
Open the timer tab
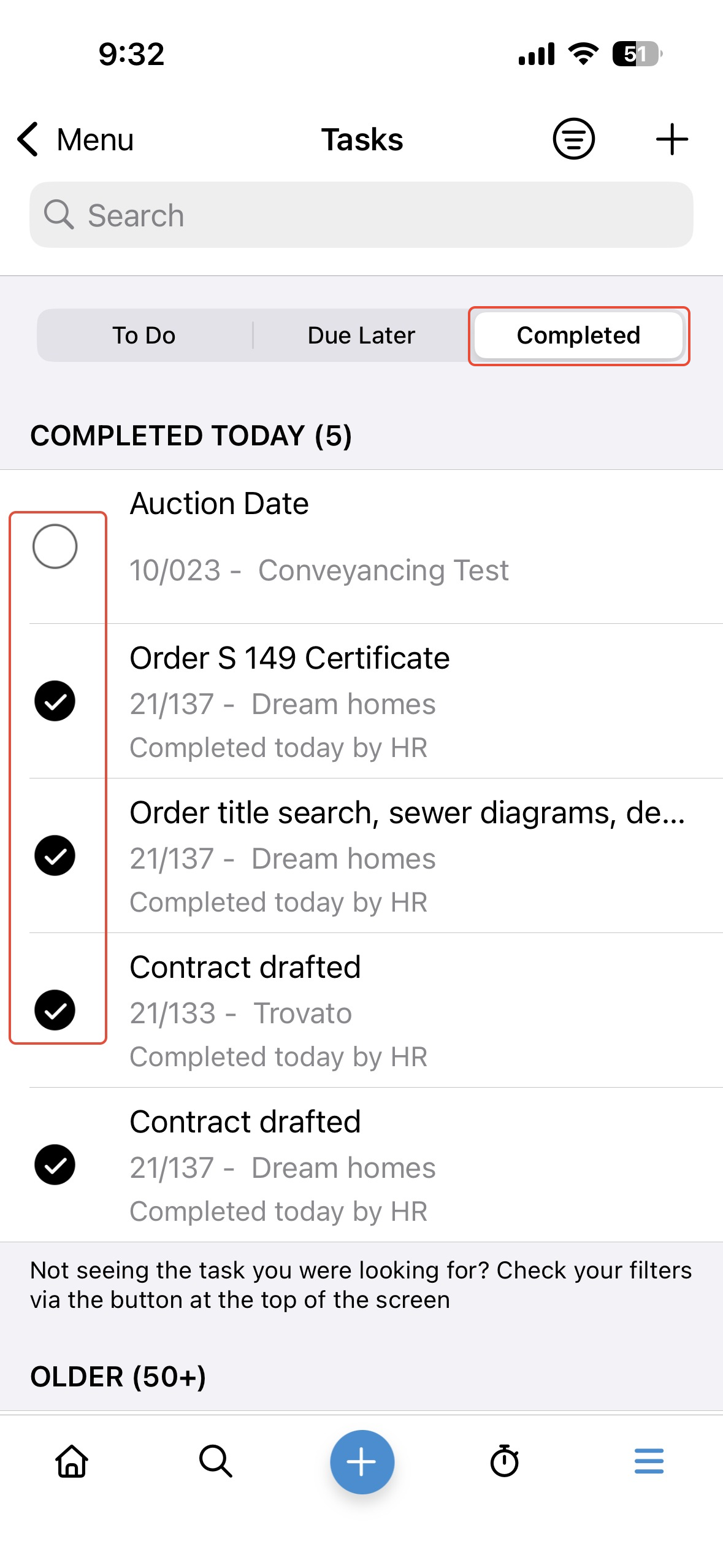point(505,1461)
